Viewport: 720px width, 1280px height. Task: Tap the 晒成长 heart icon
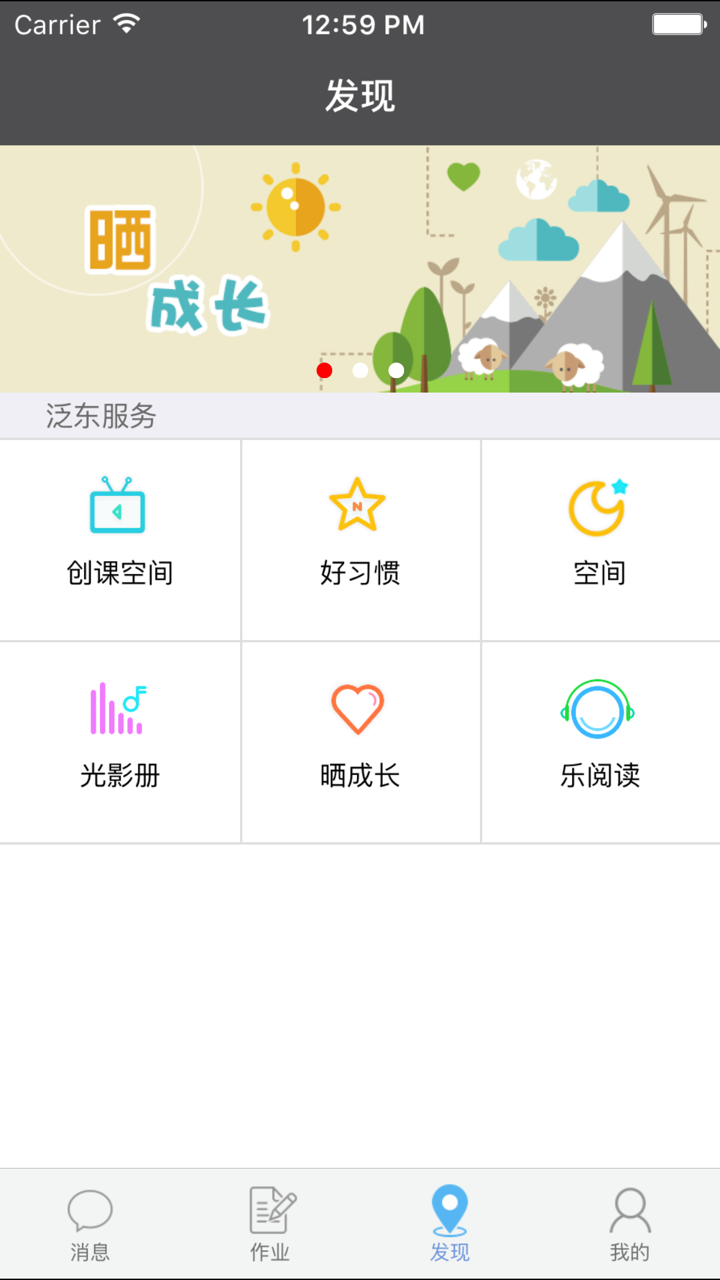click(359, 708)
